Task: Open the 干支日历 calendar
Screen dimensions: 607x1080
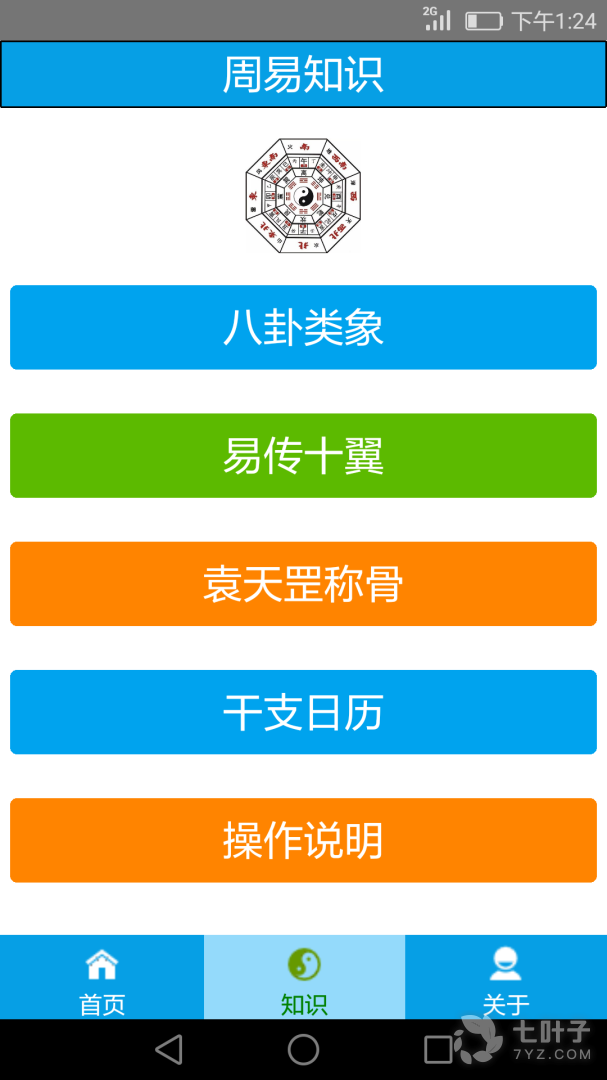Action: click(303, 712)
